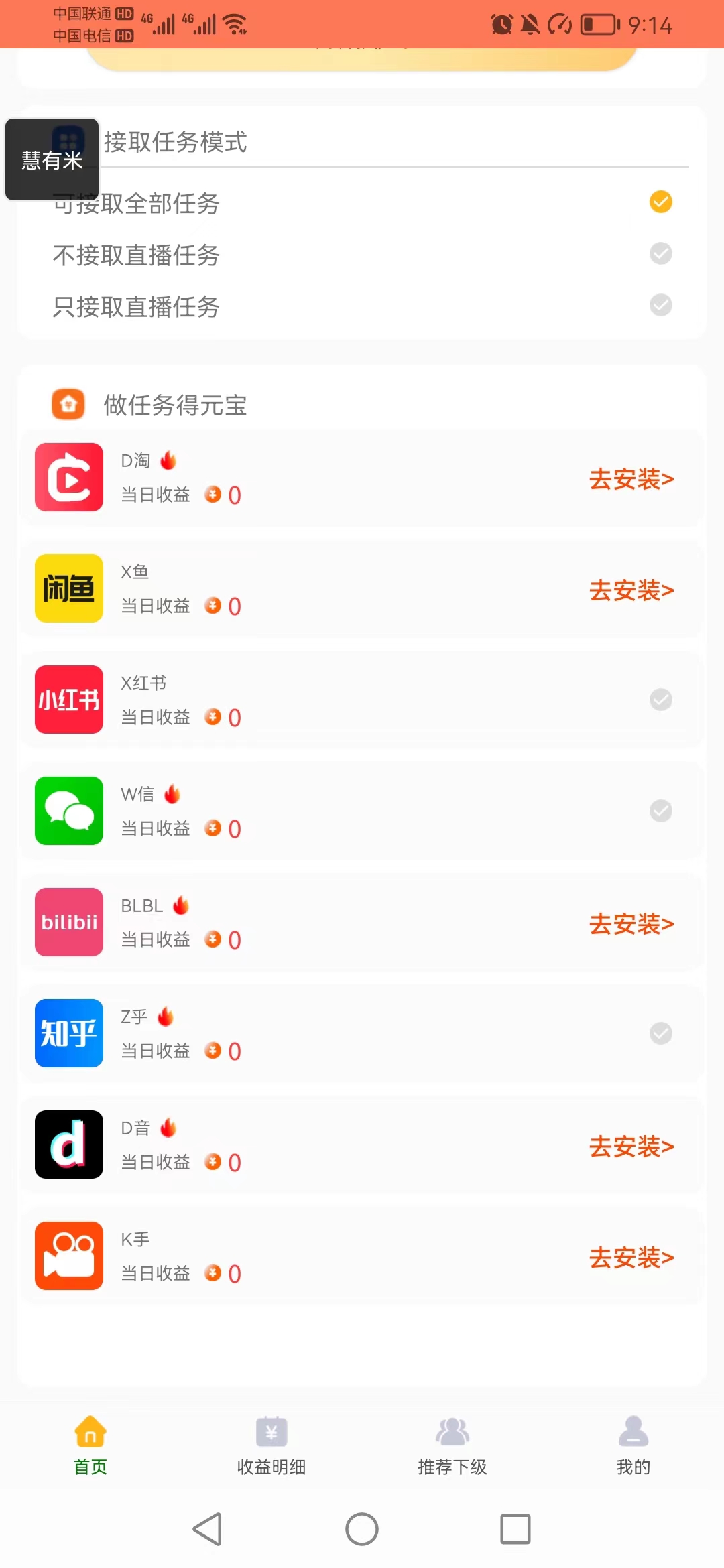Select the 可接取全部任务 option
The height and width of the screenshot is (1568, 724).
[x=362, y=202]
